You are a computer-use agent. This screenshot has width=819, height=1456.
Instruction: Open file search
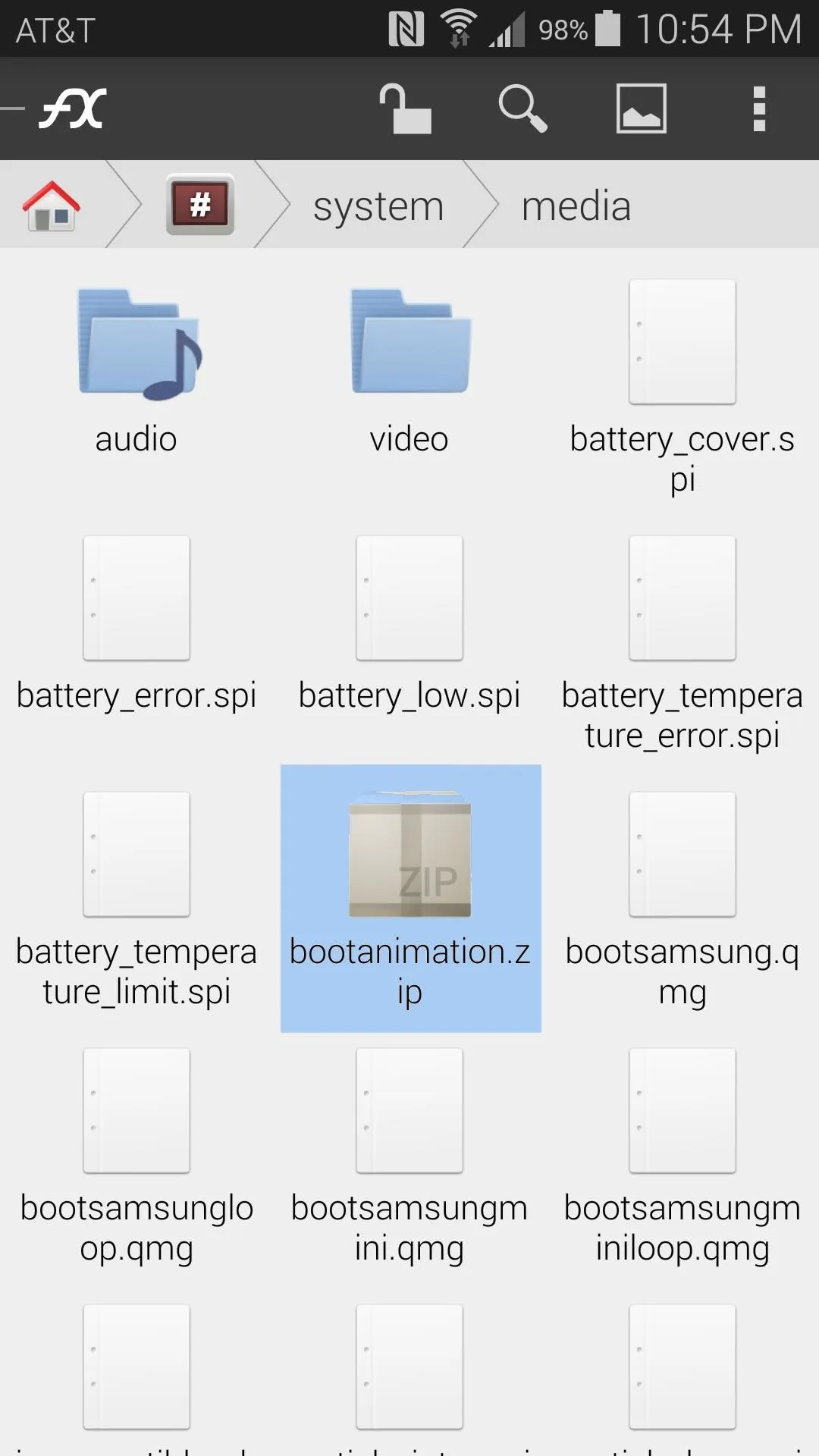pos(522,108)
